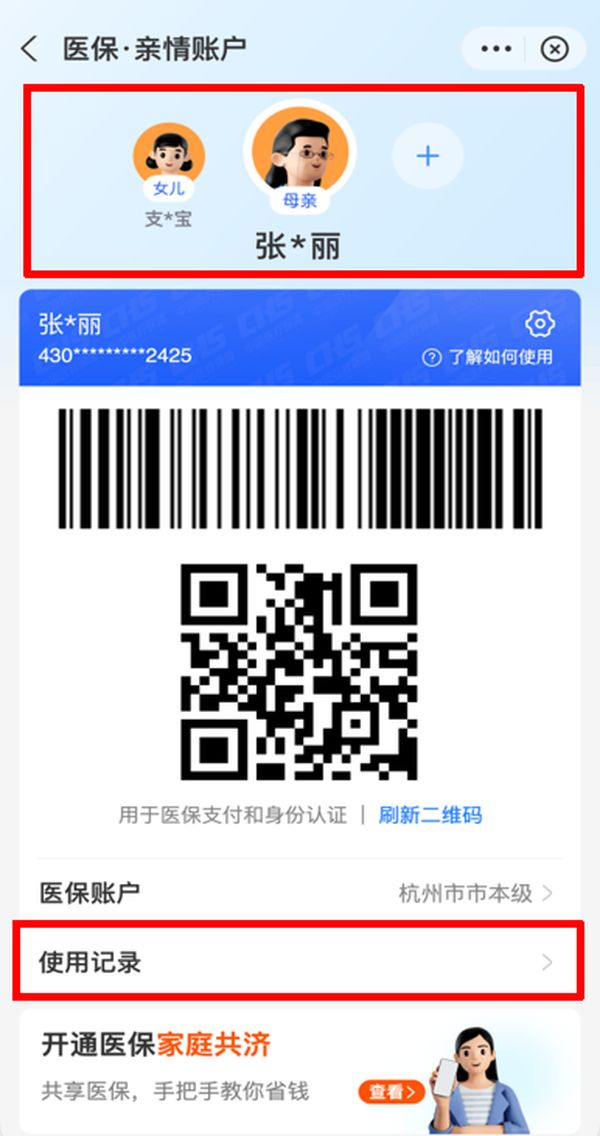Open the three-dot more options menu
Image resolution: width=600 pixels, height=1136 pixels.
pyautogui.click(x=496, y=48)
